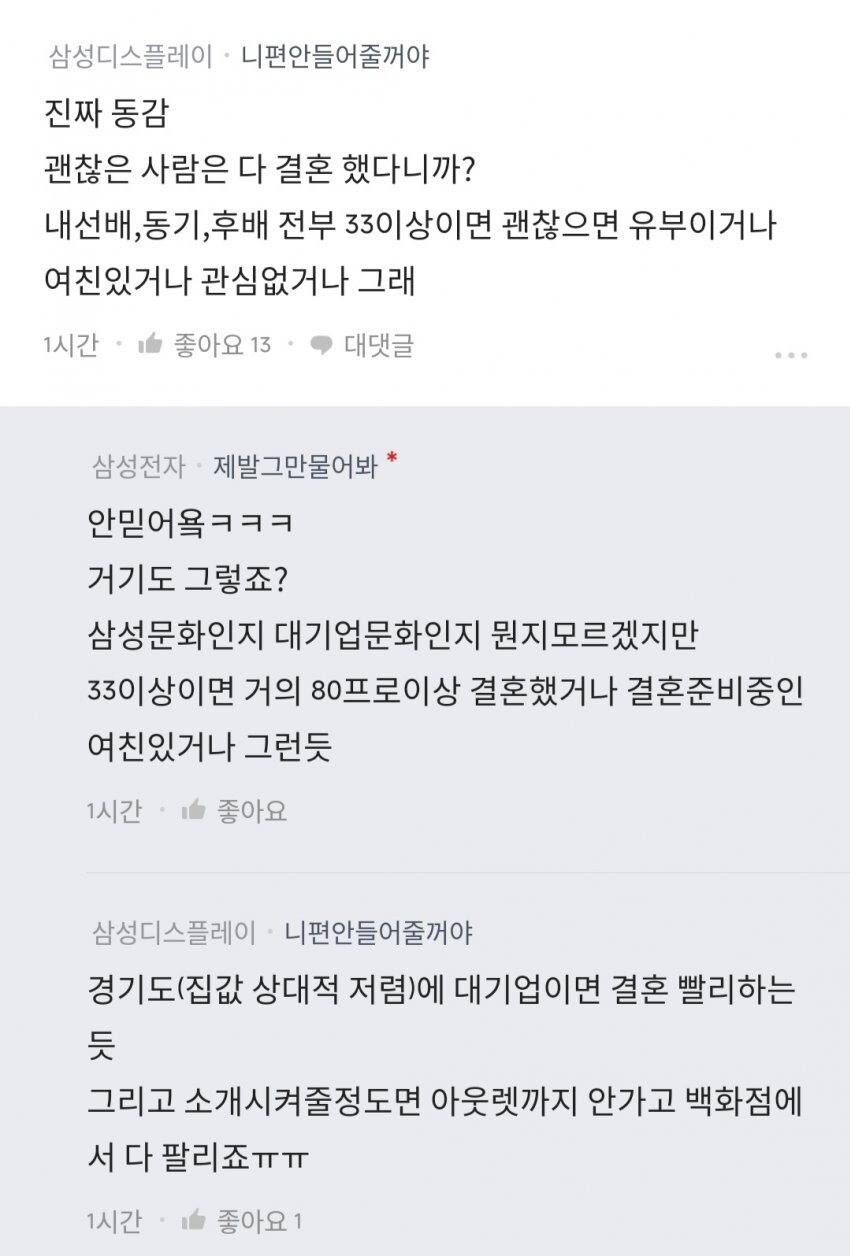Viewport: 850px width, 1256px height.
Task: Click the thumbs-up icon on the first comment
Action: coord(152,343)
